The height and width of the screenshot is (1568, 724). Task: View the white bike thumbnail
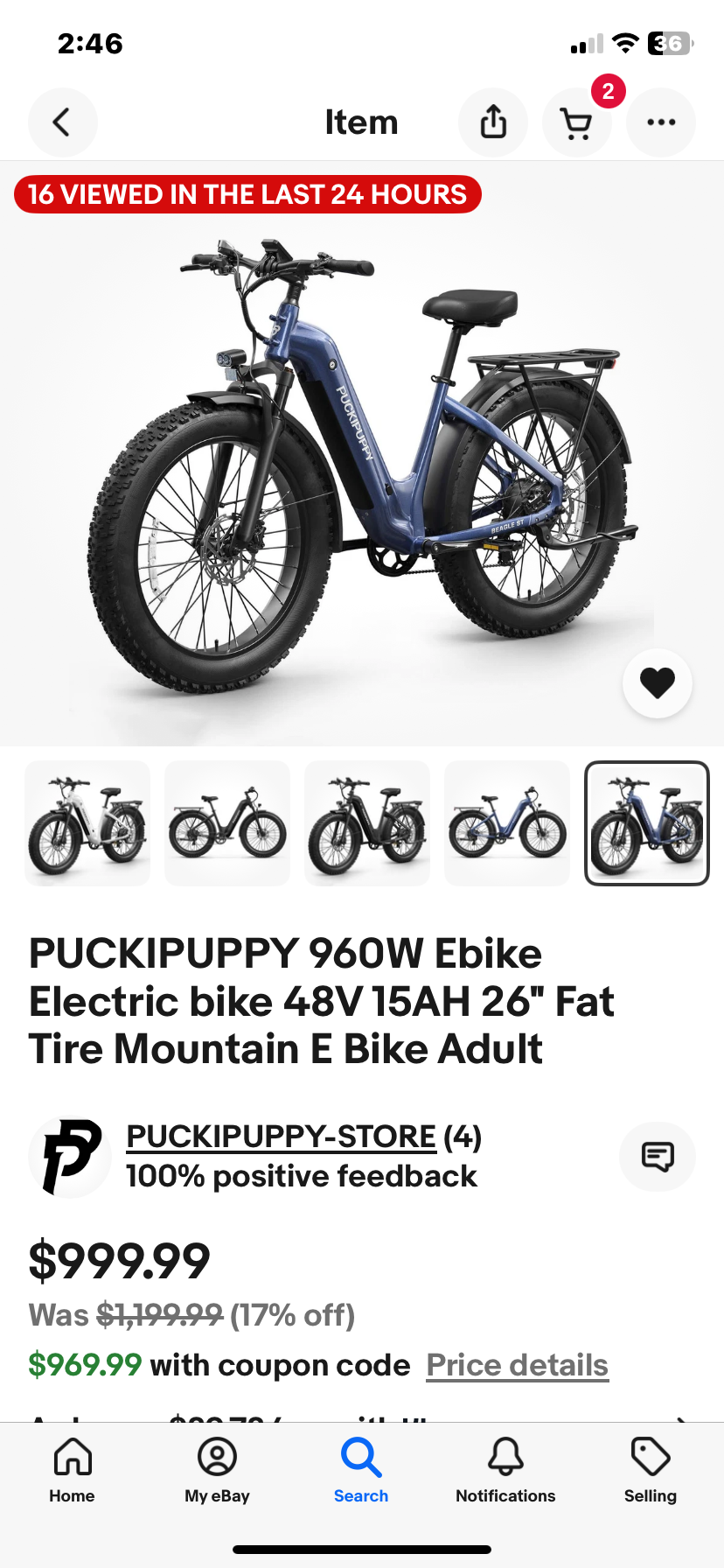(x=87, y=823)
